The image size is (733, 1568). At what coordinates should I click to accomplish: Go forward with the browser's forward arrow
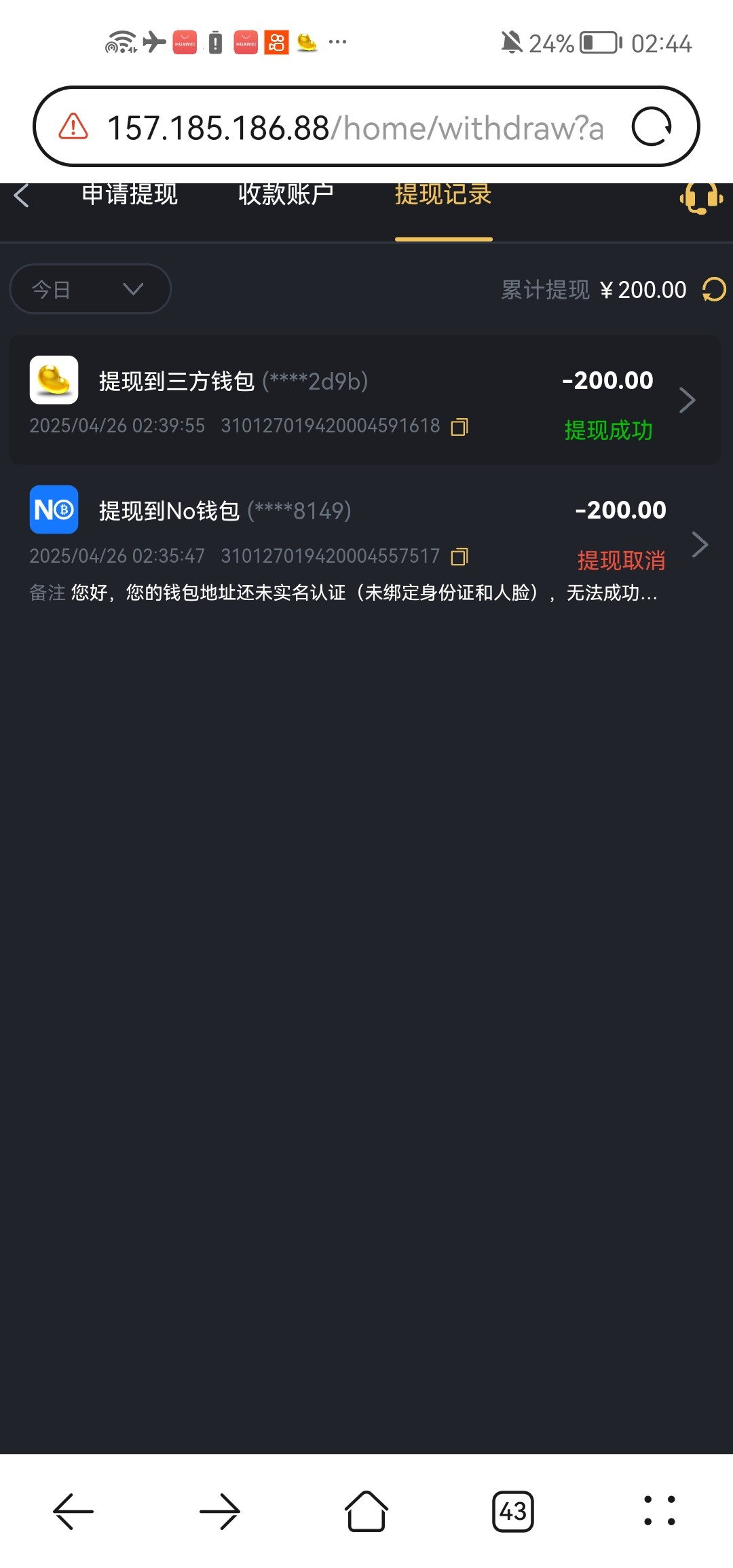(x=220, y=1512)
